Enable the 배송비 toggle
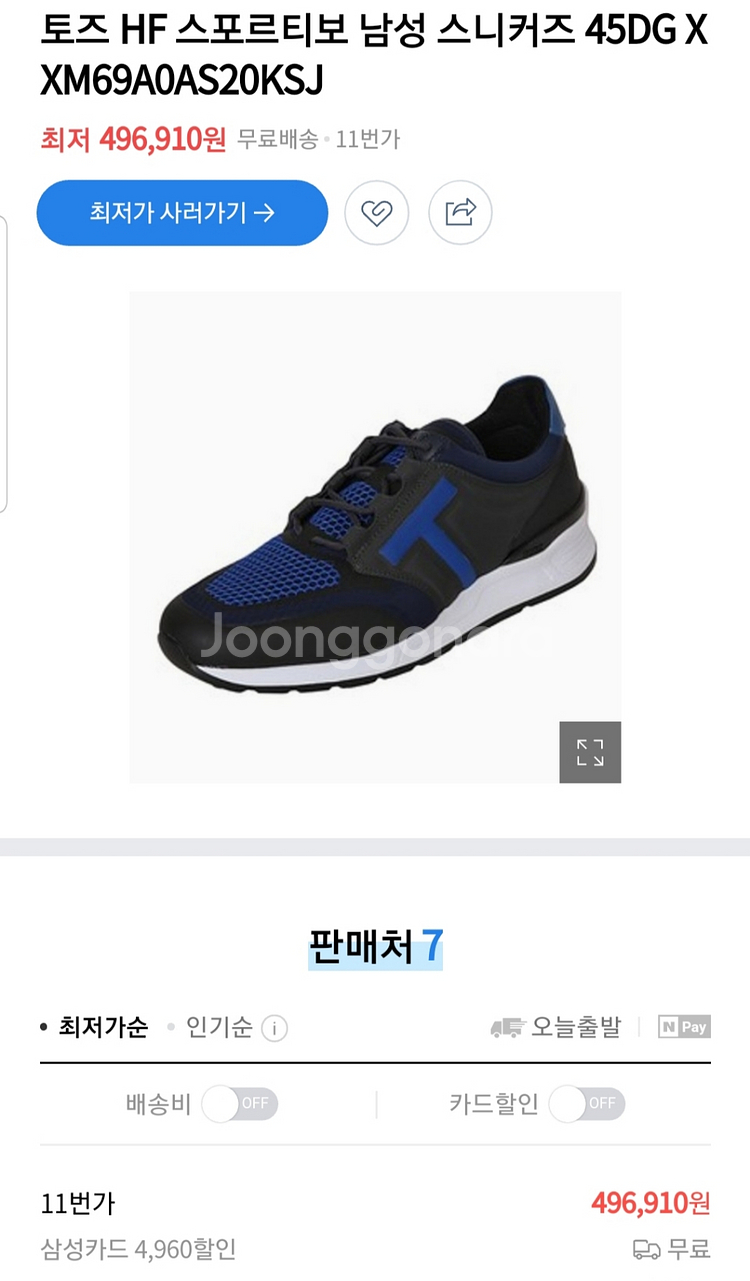The image size is (750, 1281). [240, 1104]
